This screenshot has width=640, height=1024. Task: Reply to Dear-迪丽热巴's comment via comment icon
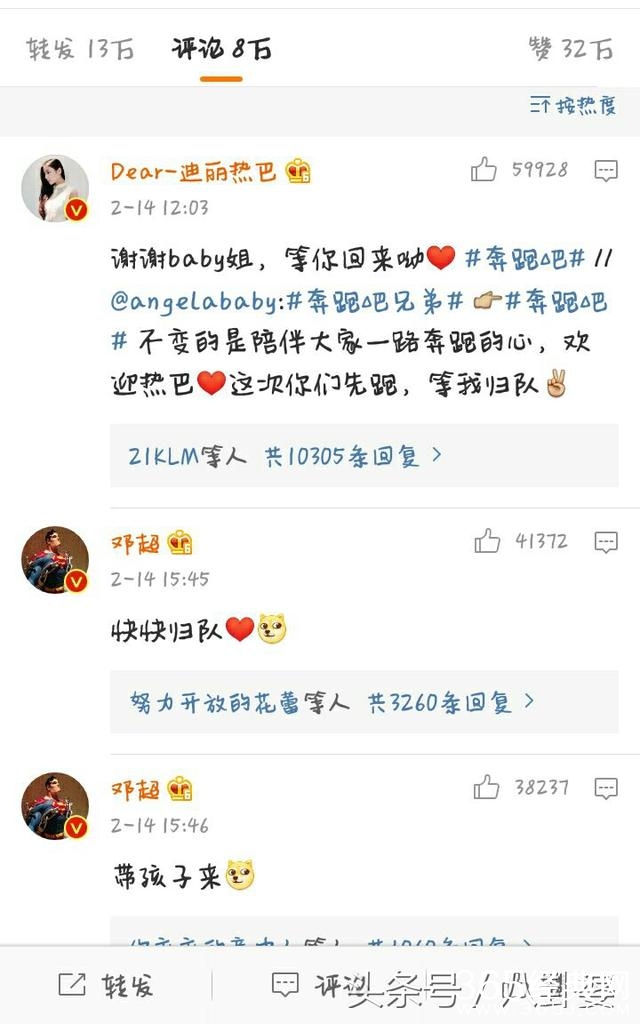click(606, 171)
